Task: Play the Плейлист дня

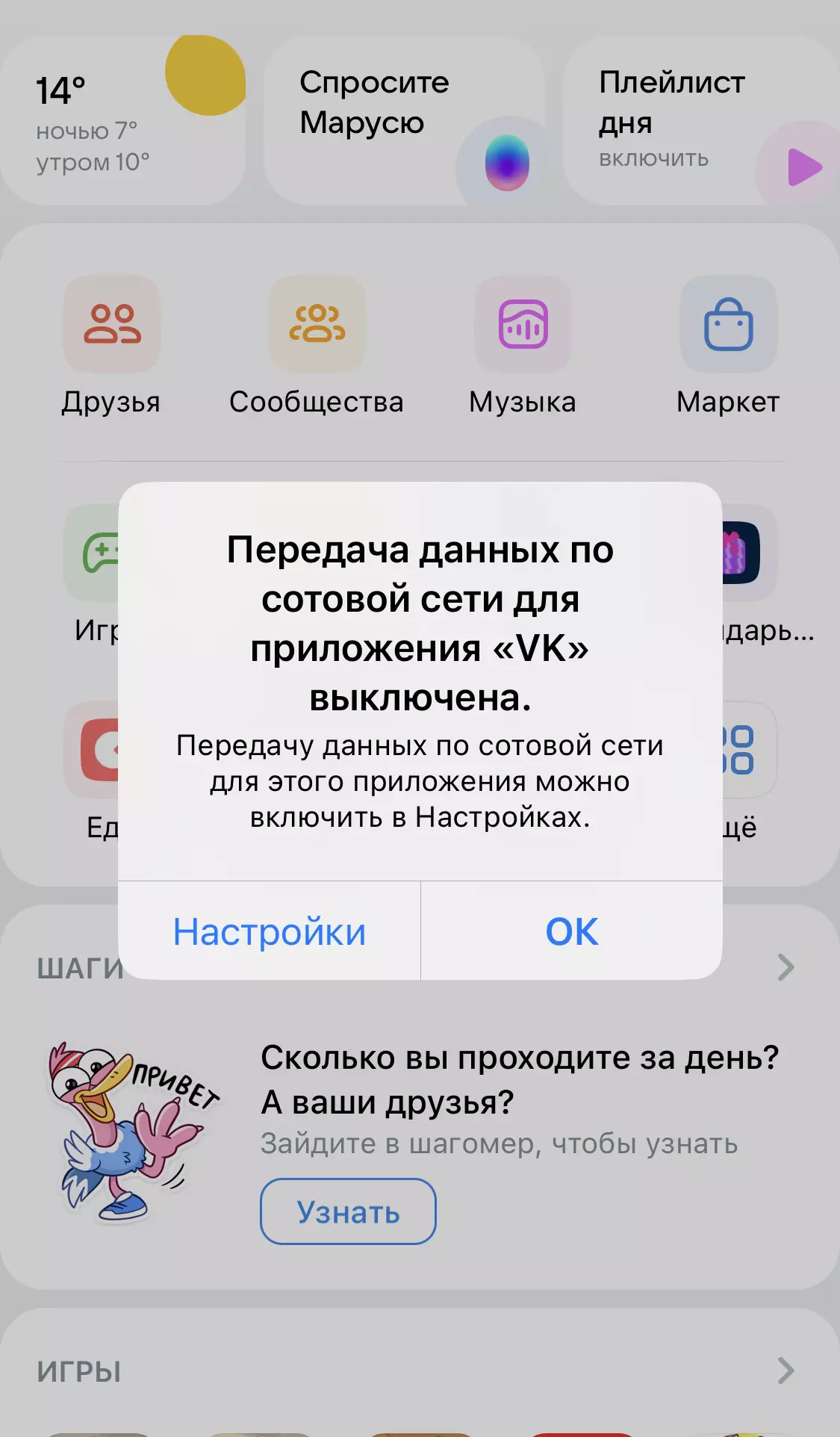Action: [x=803, y=167]
